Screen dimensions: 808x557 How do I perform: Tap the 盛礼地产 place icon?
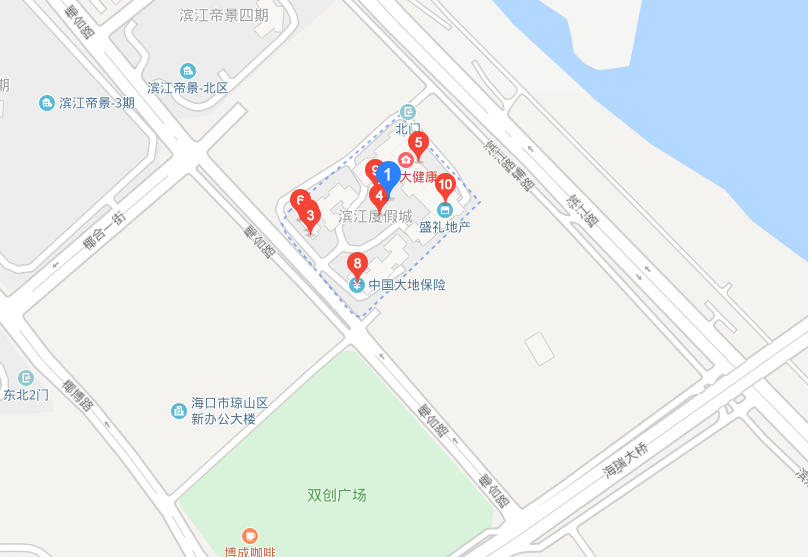click(445, 209)
